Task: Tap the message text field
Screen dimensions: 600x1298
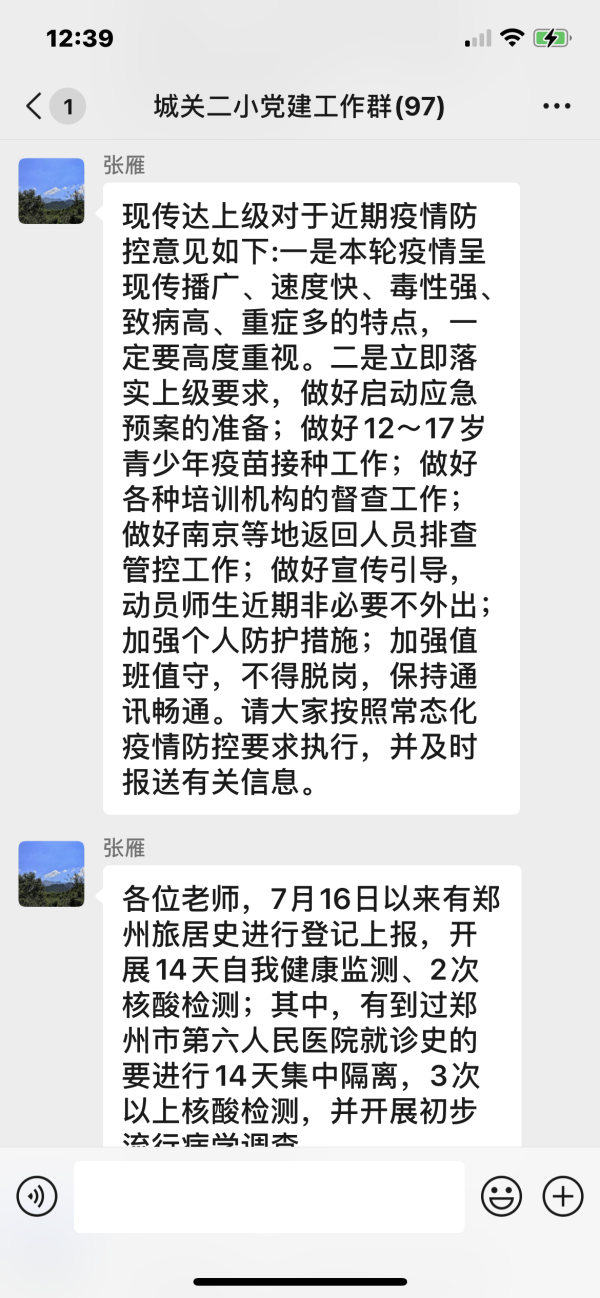Action: pyautogui.click(x=268, y=1196)
